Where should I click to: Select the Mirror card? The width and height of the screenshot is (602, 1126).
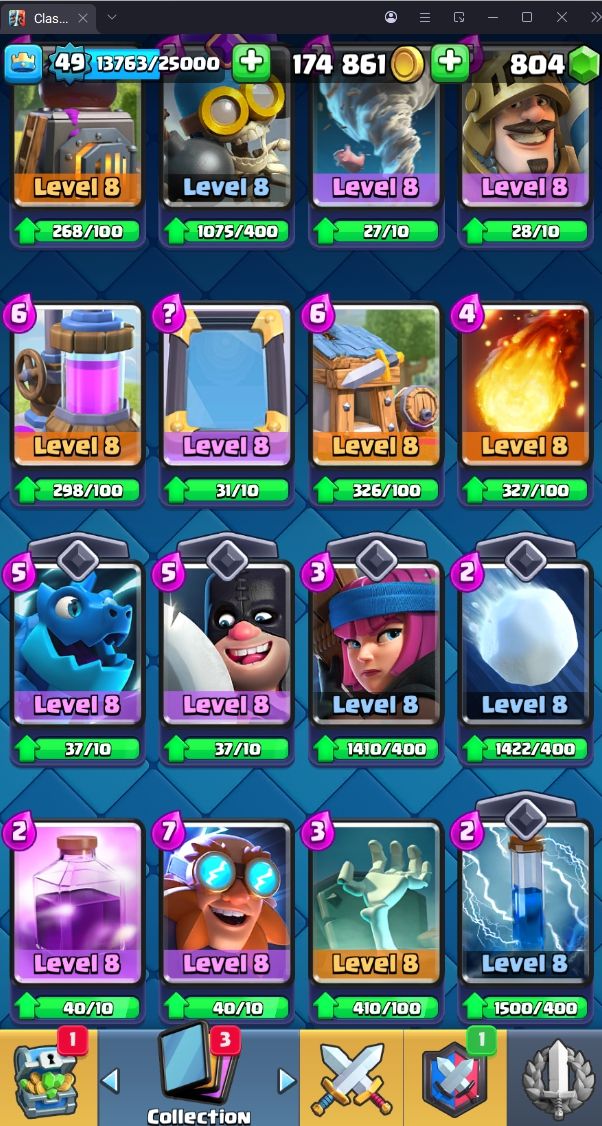pos(227,385)
